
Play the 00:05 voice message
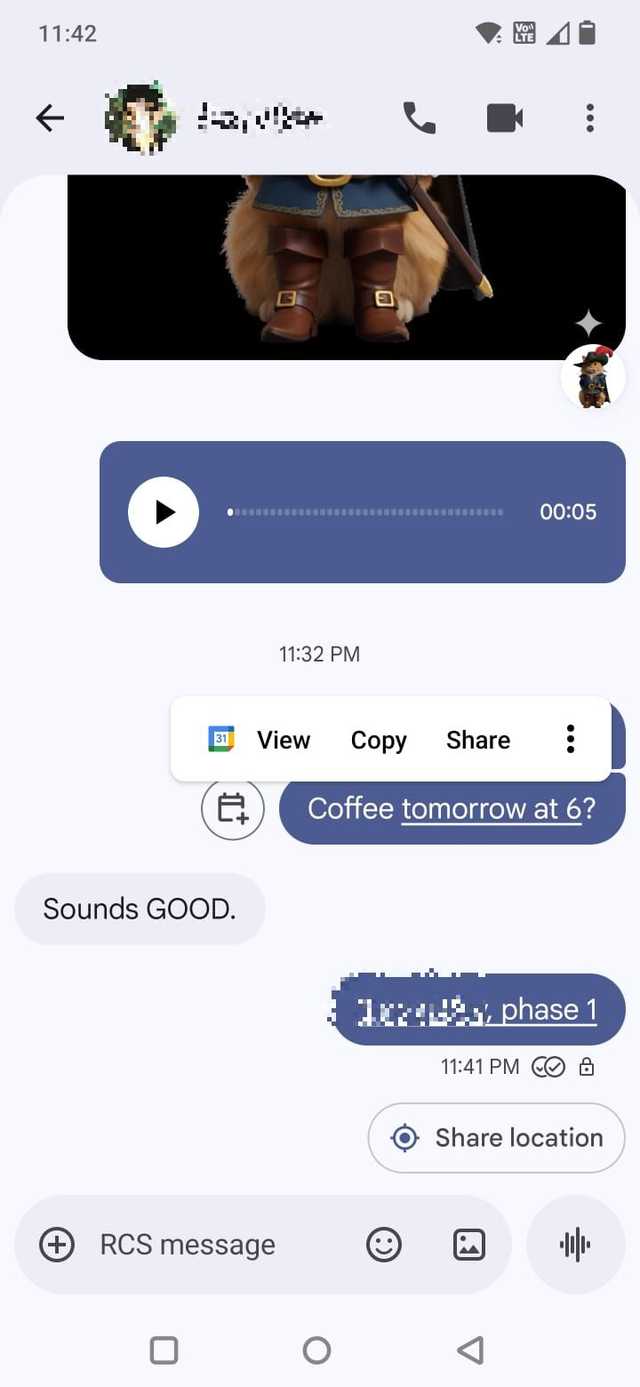(x=164, y=512)
